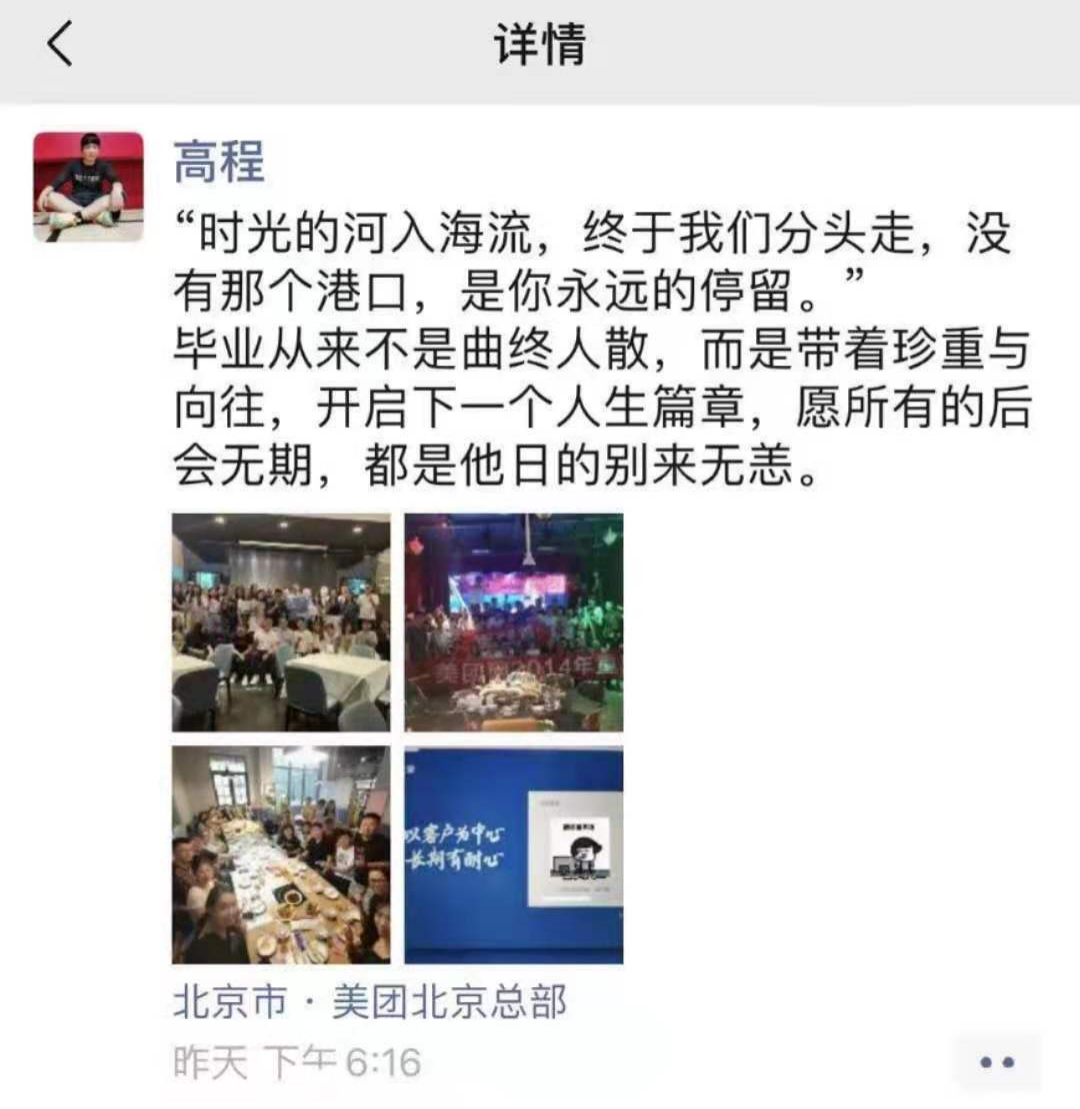
Task: Open the two-dot like and comment menu
Action: point(996,1062)
